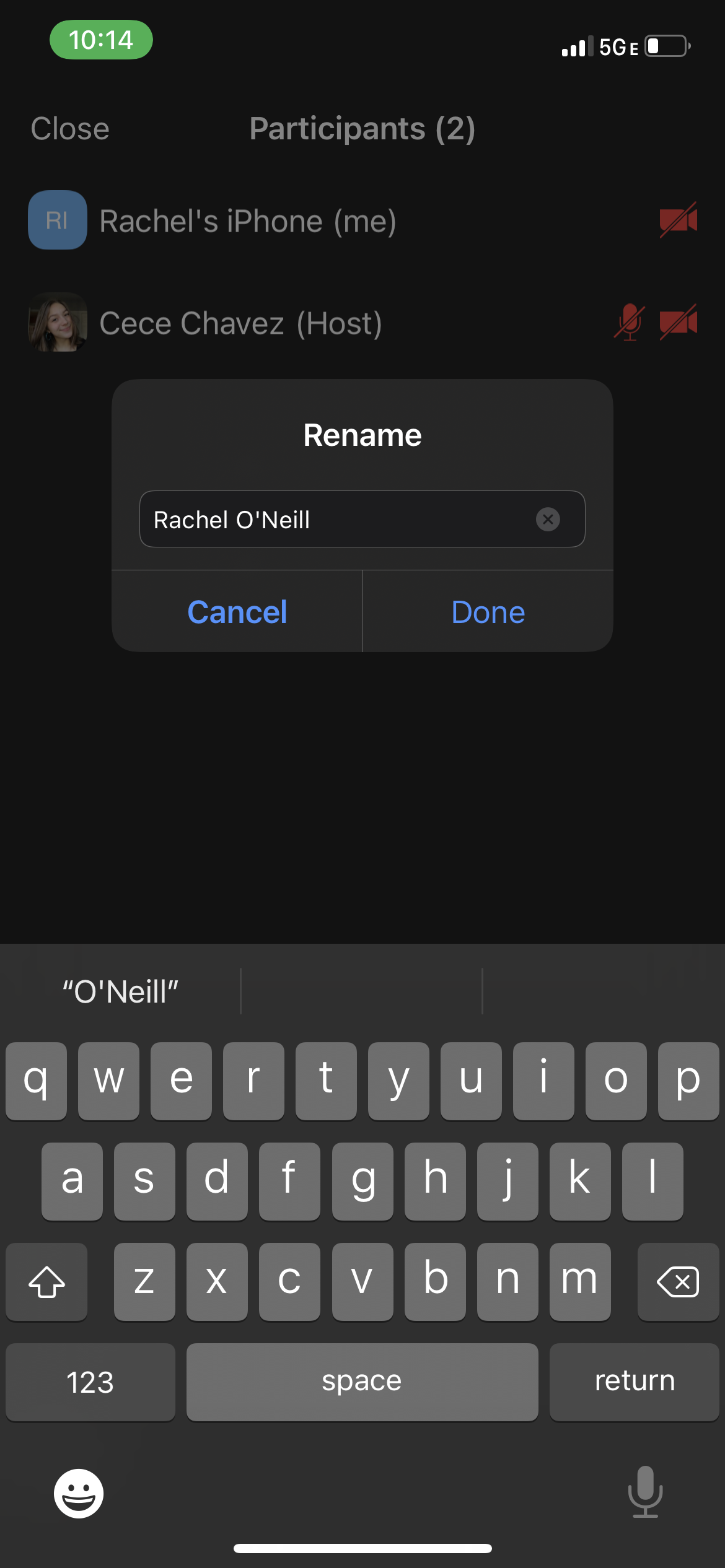The width and height of the screenshot is (725, 1568).
Task: Toggle the shift key
Action: pyautogui.click(x=46, y=1281)
